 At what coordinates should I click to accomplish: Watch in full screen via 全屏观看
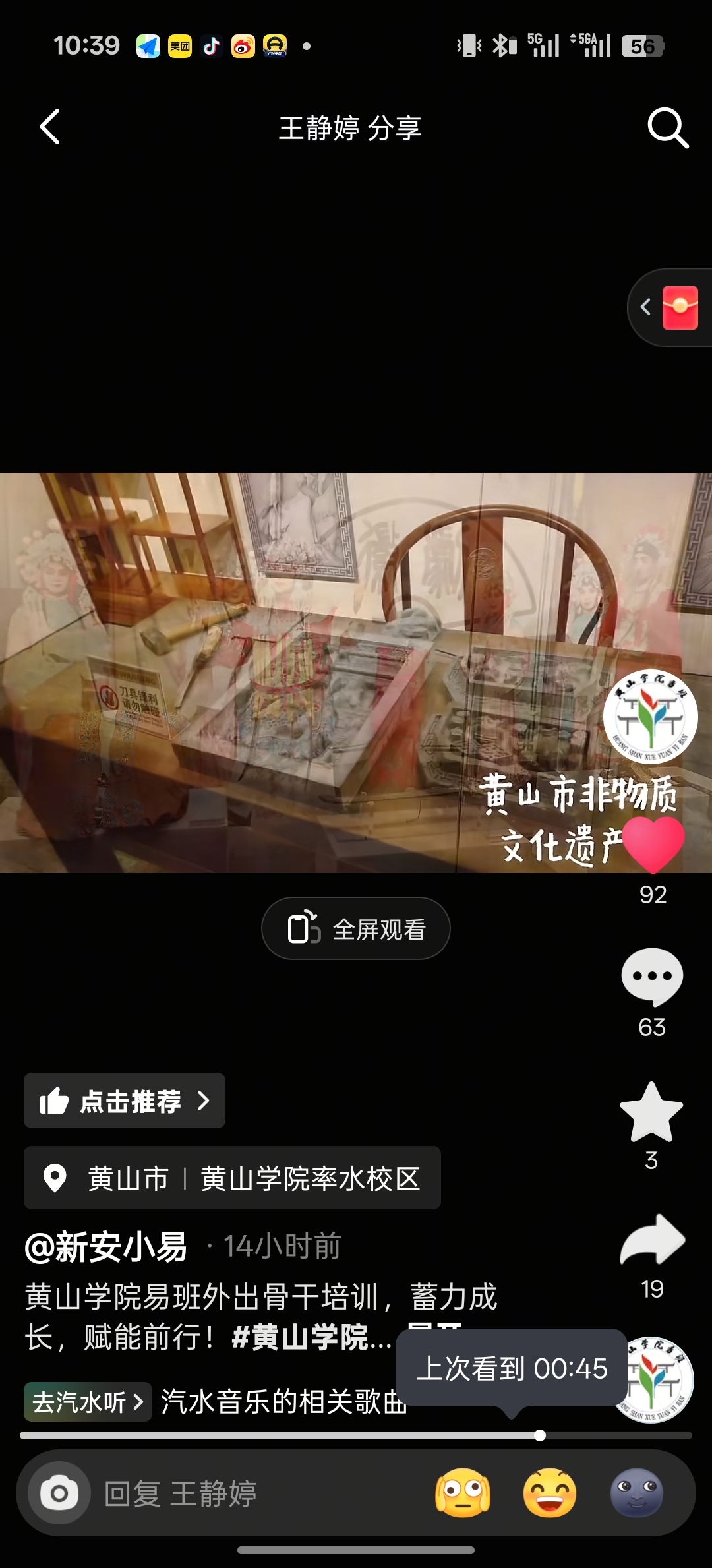pyautogui.click(x=356, y=928)
